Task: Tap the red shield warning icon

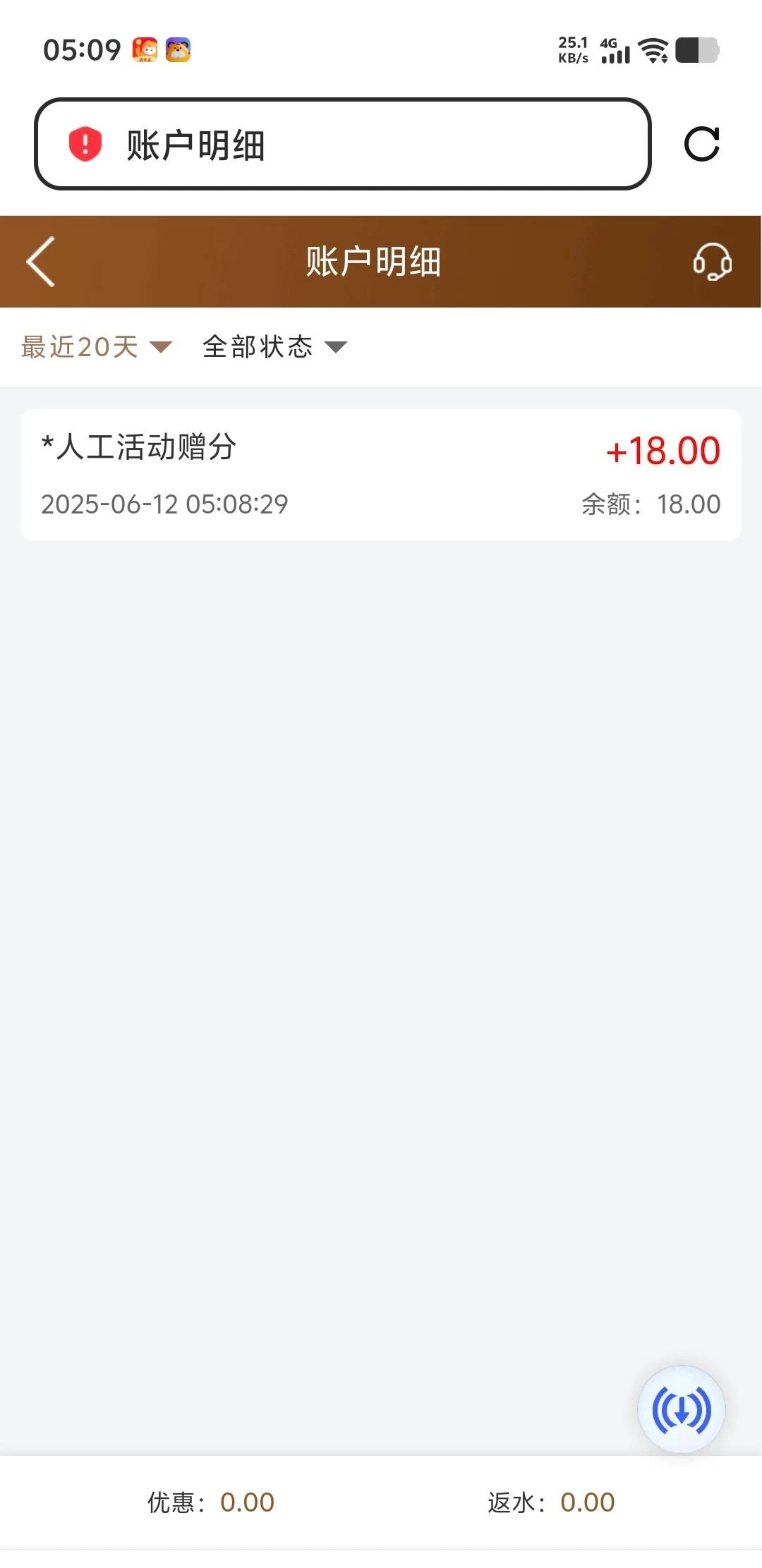Action: [x=83, y=143]
